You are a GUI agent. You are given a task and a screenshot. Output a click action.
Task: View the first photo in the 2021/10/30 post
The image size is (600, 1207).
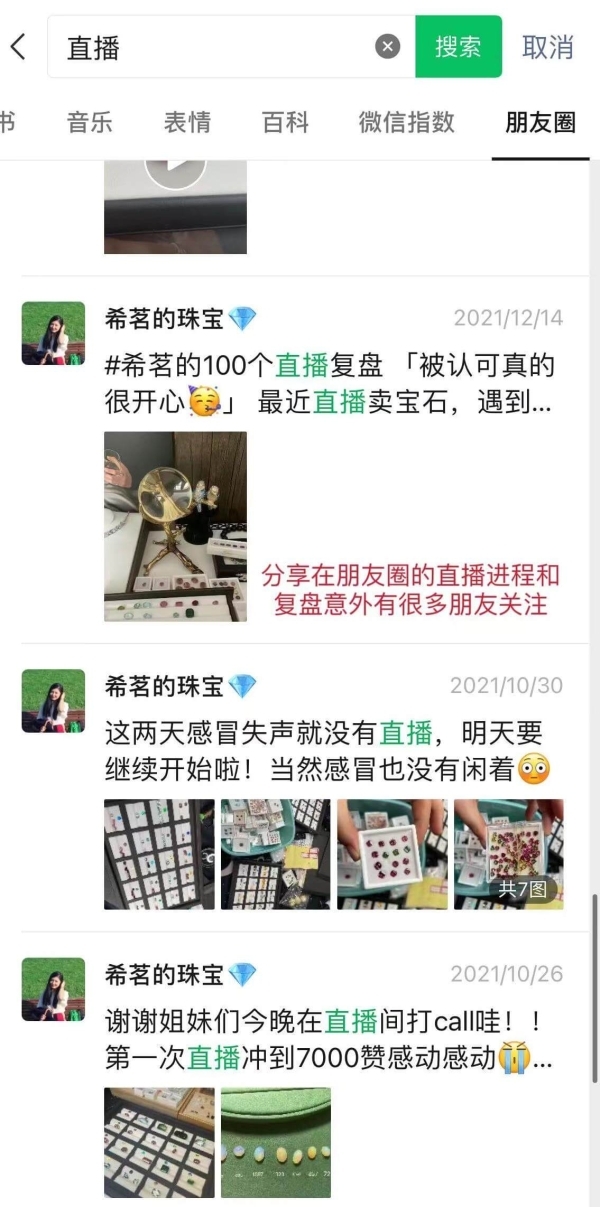pos(159,853)
